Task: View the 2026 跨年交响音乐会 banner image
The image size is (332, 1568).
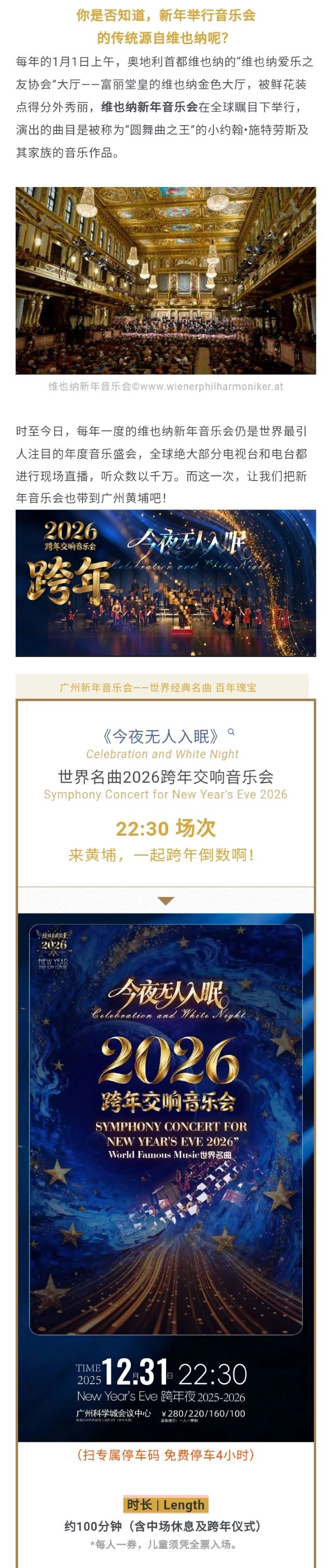Action: (x=165, y=583)
